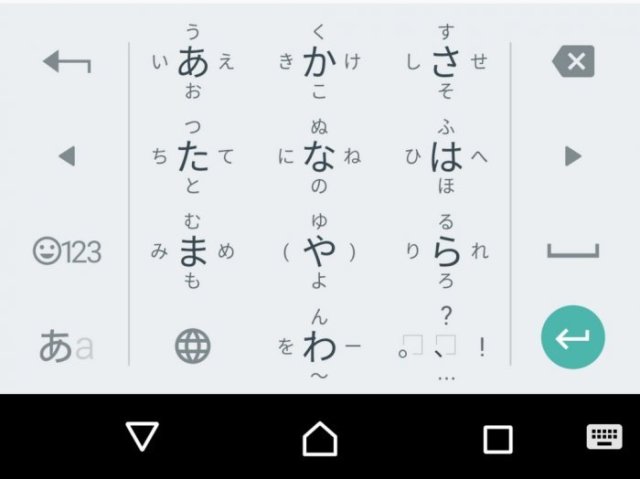Confirm input with the green enter key
640x479 pixels.
(573, 339)
